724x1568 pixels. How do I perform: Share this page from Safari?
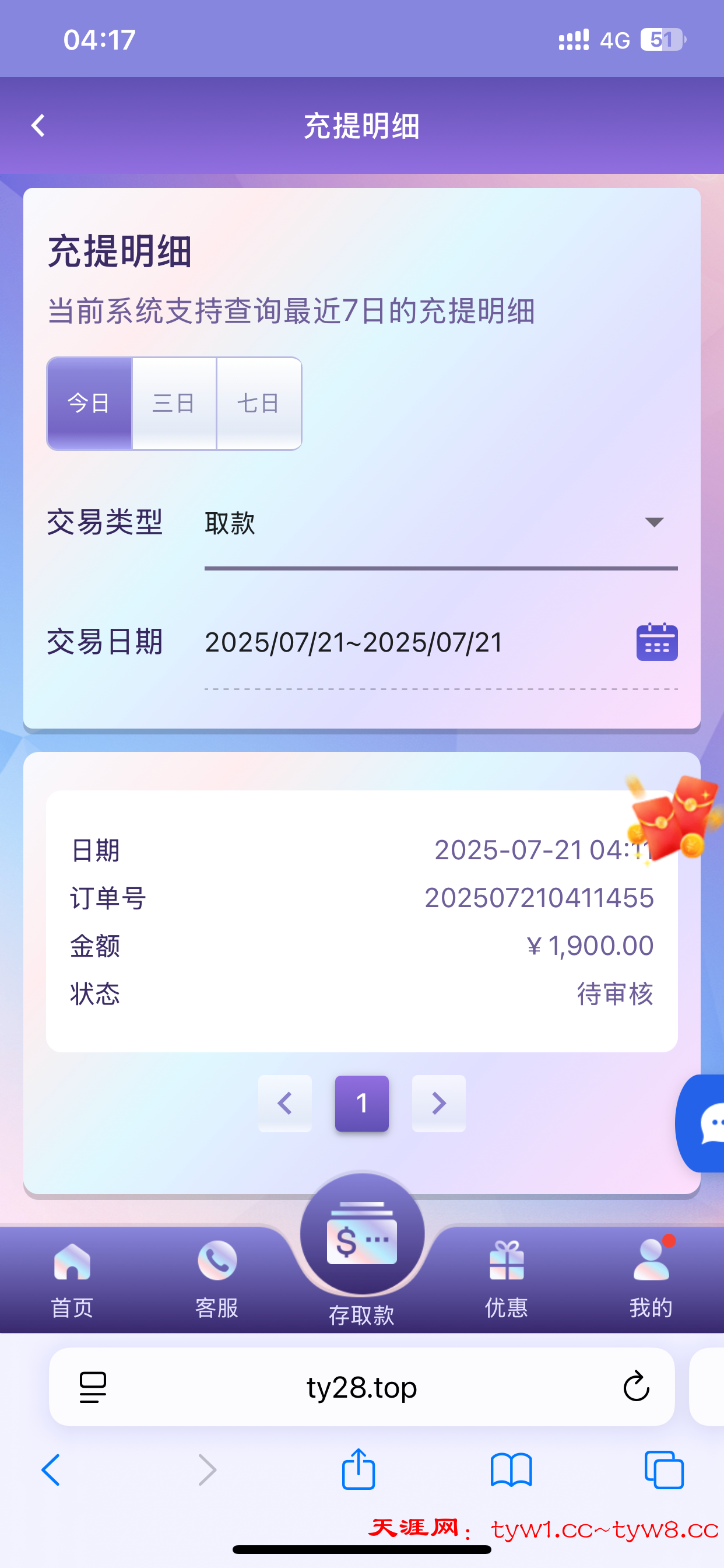pos(359,1469)
